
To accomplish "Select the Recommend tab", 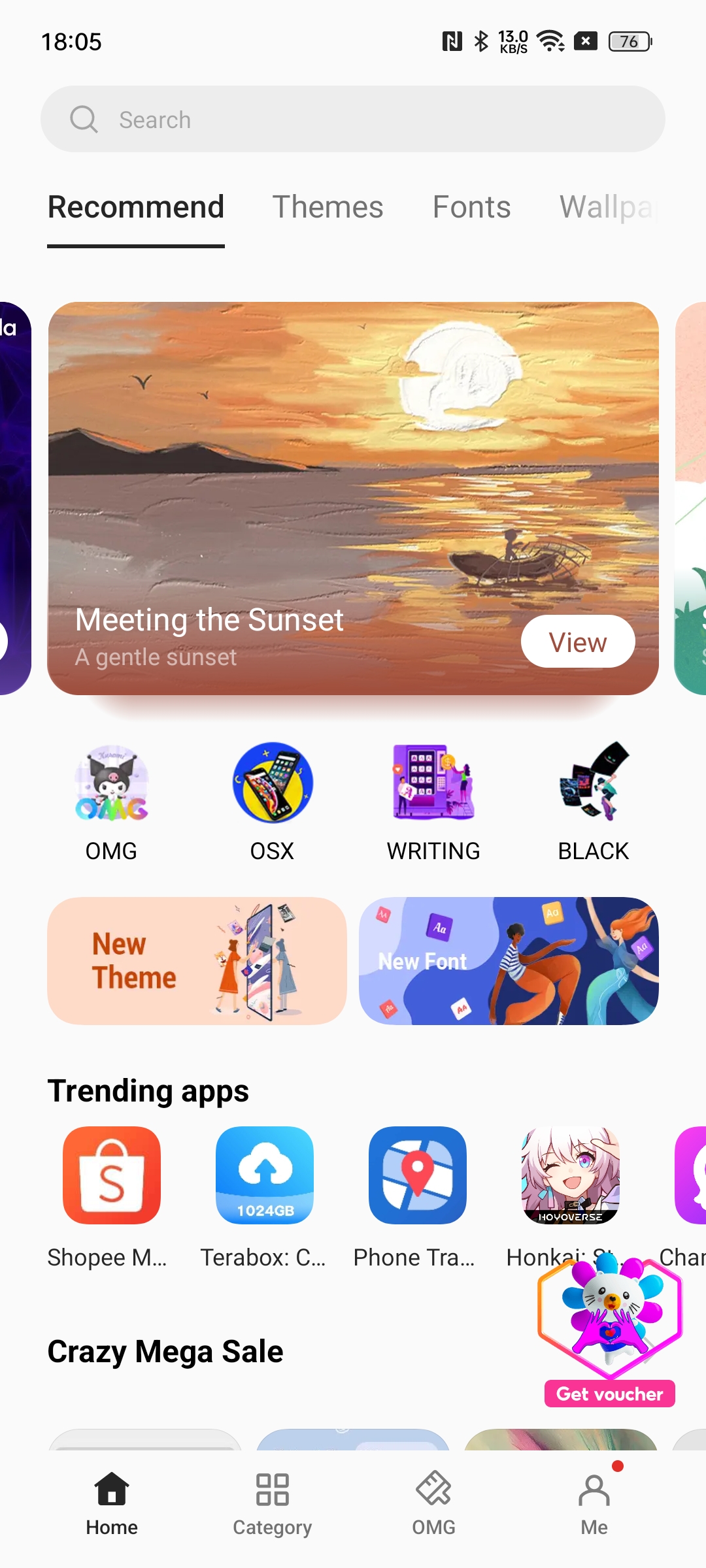I will point(136,207).
